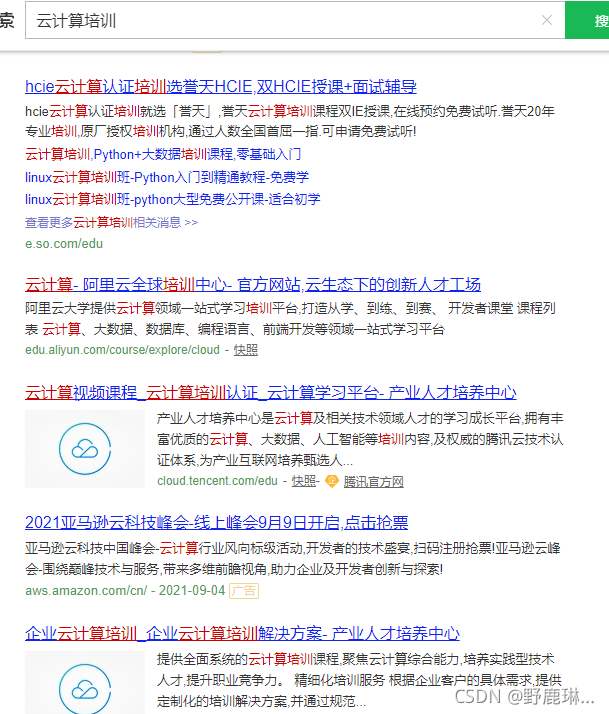
Task: Open linux云计算培训班-Python入门到精通教程 sublink
Action: (167, 177)
